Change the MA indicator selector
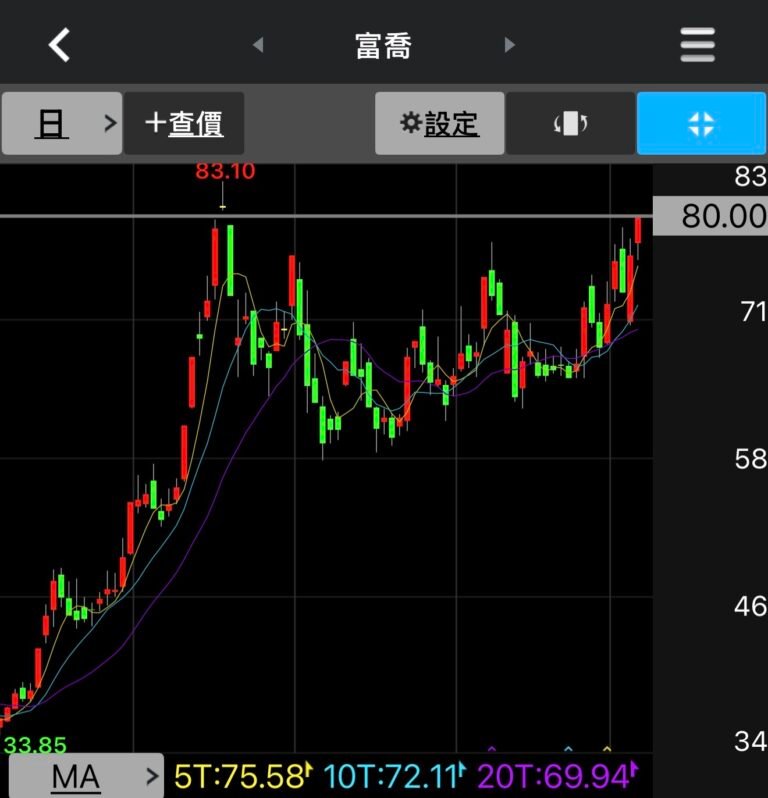Image resolution: width=768 pixels, height=798 pixels. [83, 776]
